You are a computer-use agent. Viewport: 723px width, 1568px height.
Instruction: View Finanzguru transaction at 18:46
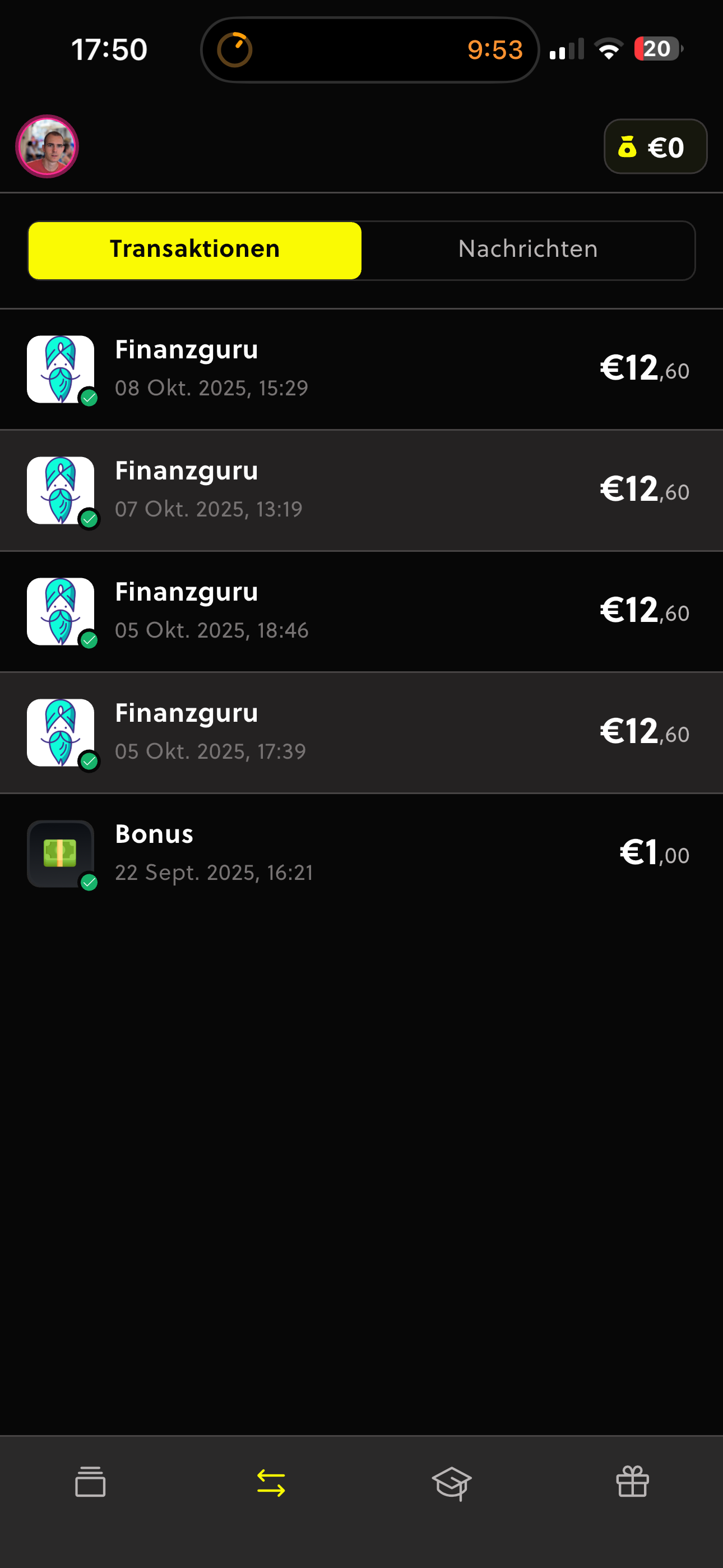[361, 611]
